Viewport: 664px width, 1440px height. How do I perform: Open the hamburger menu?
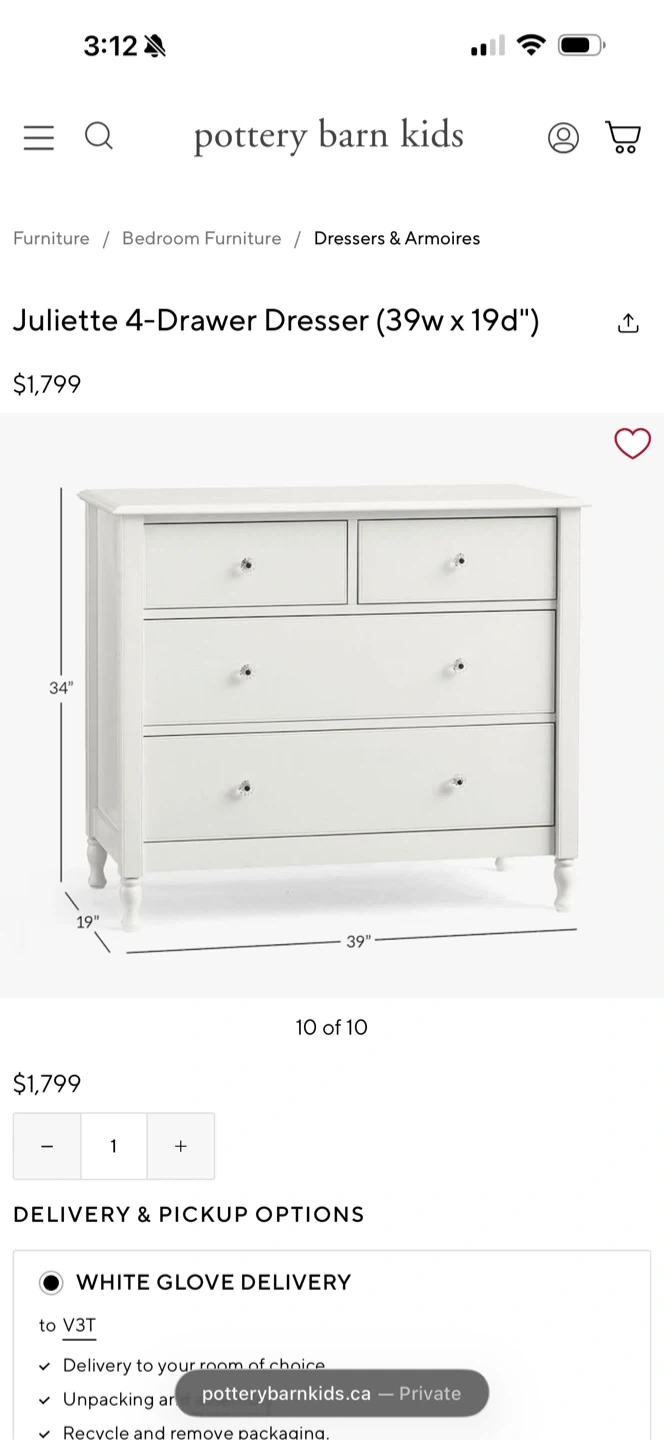click(38, 137)
